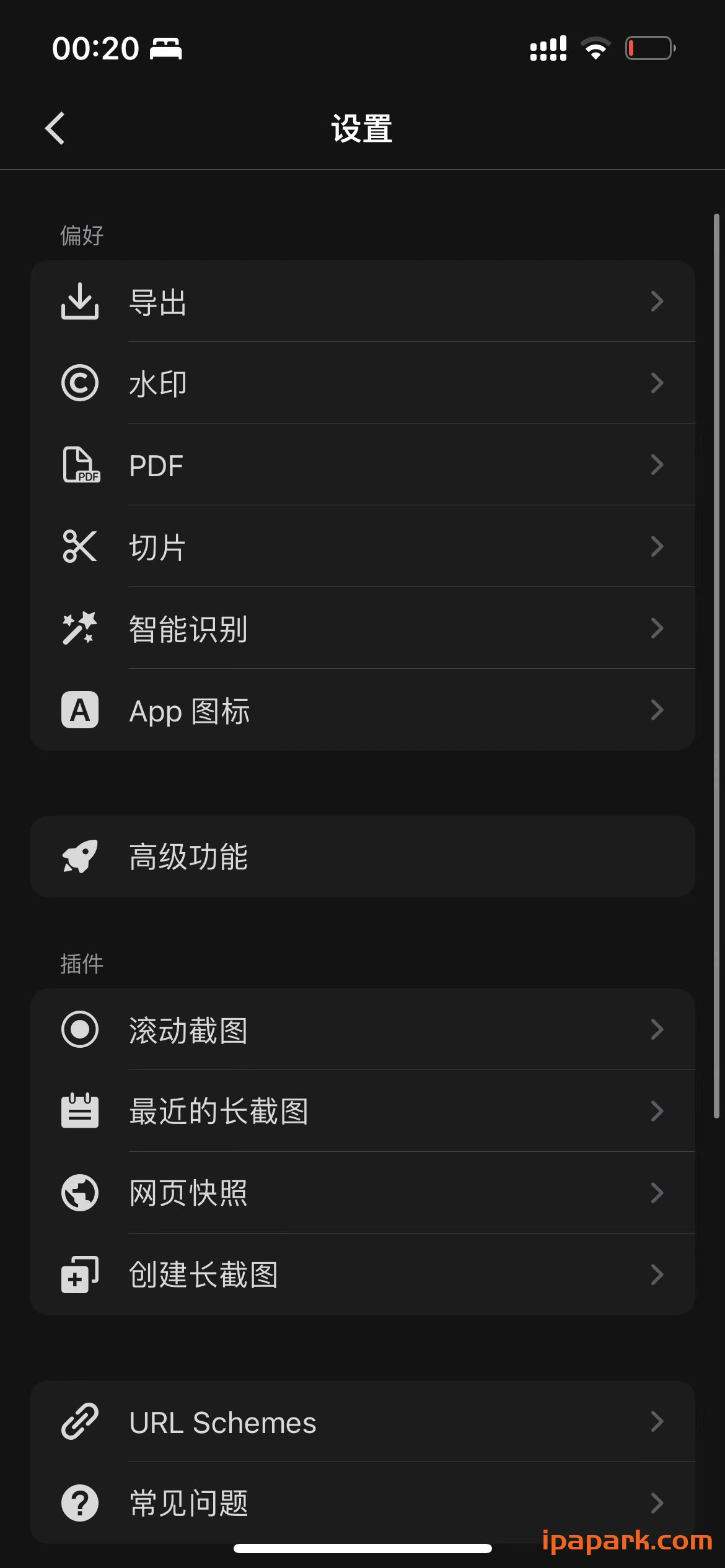725x1568 pixels.
Task: Open the 创建长截图 disclosure arrow
Action: (x=657, y=1274)
